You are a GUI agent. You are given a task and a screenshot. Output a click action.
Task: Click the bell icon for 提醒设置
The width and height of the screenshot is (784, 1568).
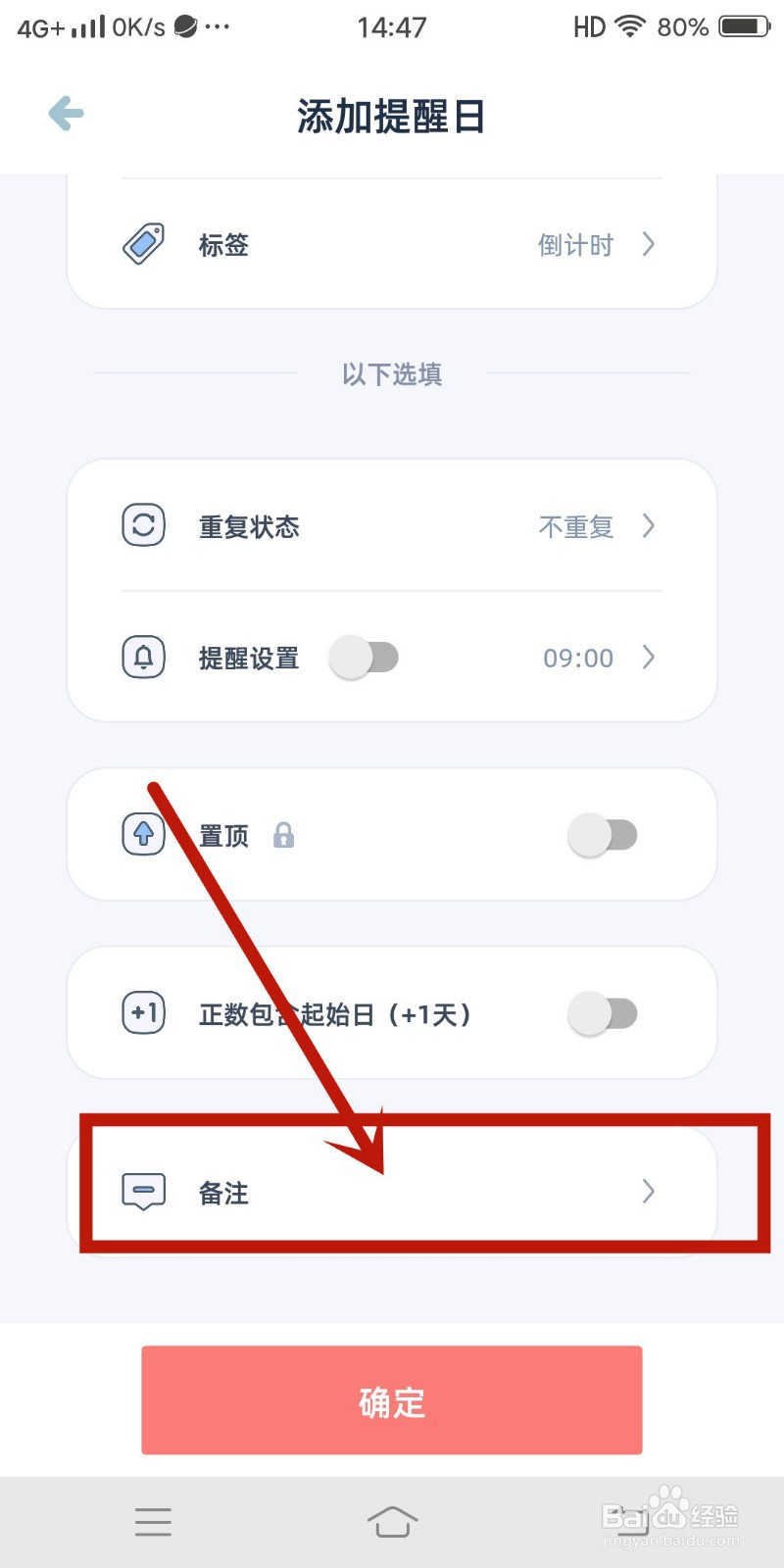pyautogui.click(x=143, y=658)
